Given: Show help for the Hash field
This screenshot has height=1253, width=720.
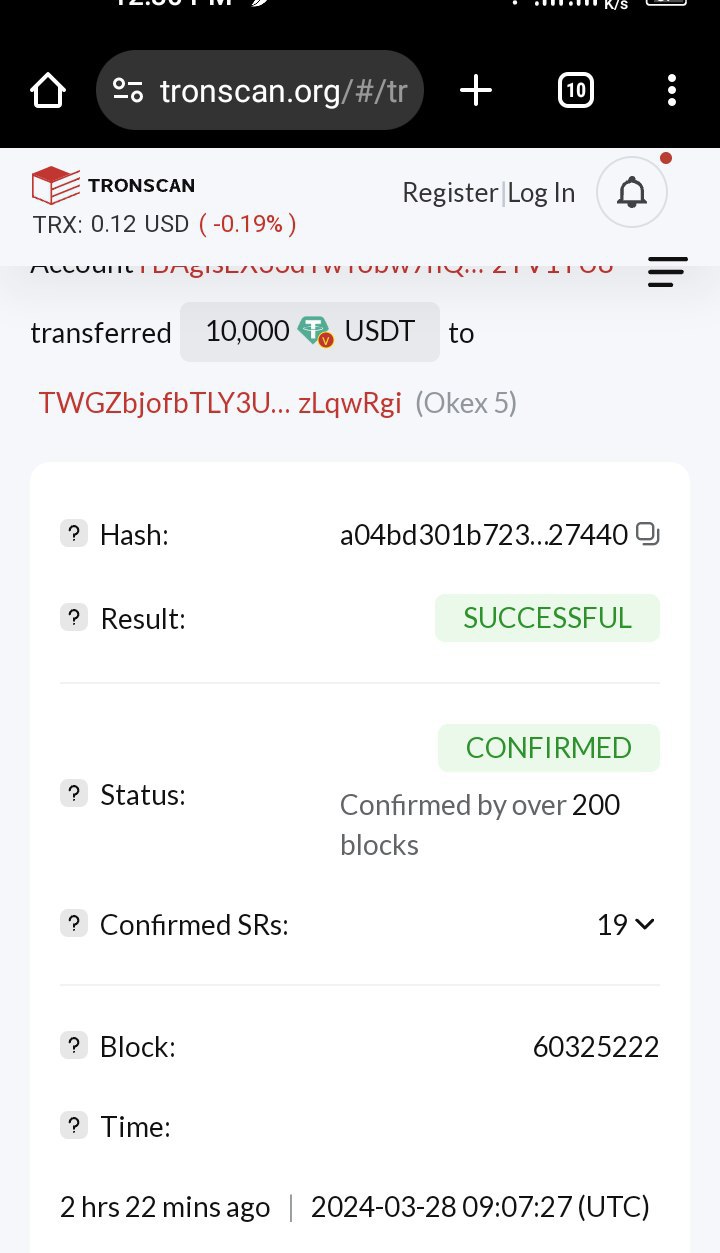Looking at the screenshot, I should click(x=74, y=535).
